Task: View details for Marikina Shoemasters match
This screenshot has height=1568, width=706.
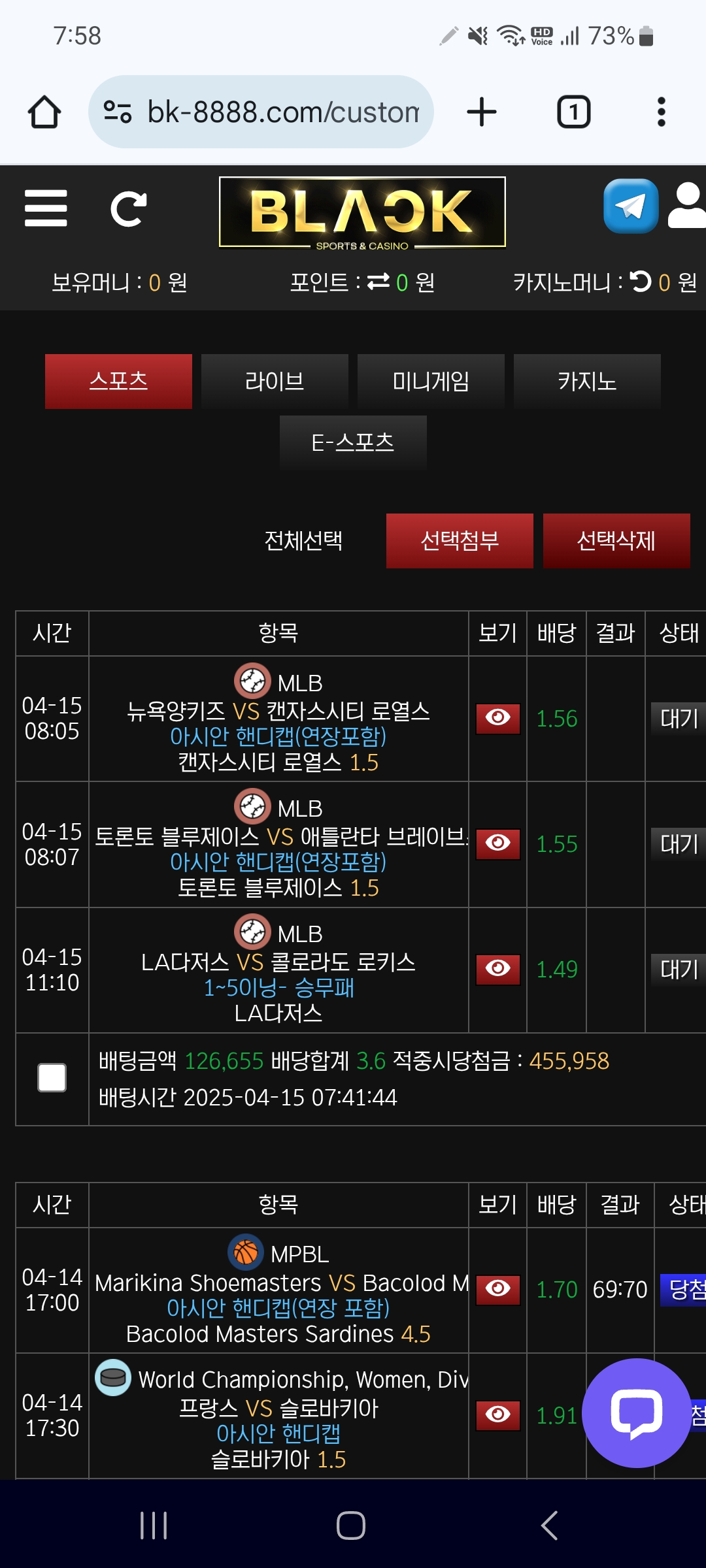Action: click(x=497, y=1290)
